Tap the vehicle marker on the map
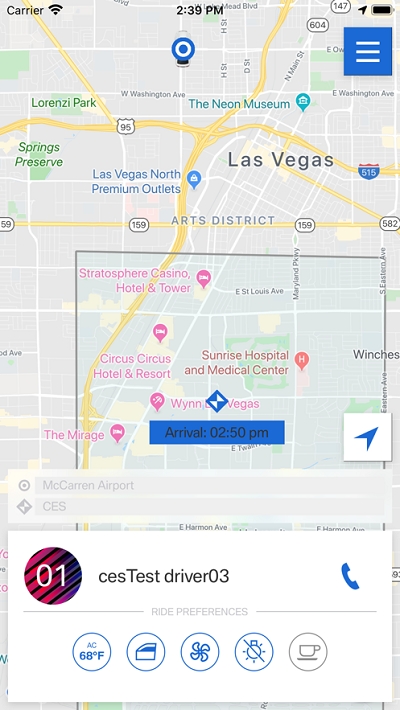Screen dimensions: 400x710 tap(183, 49)
